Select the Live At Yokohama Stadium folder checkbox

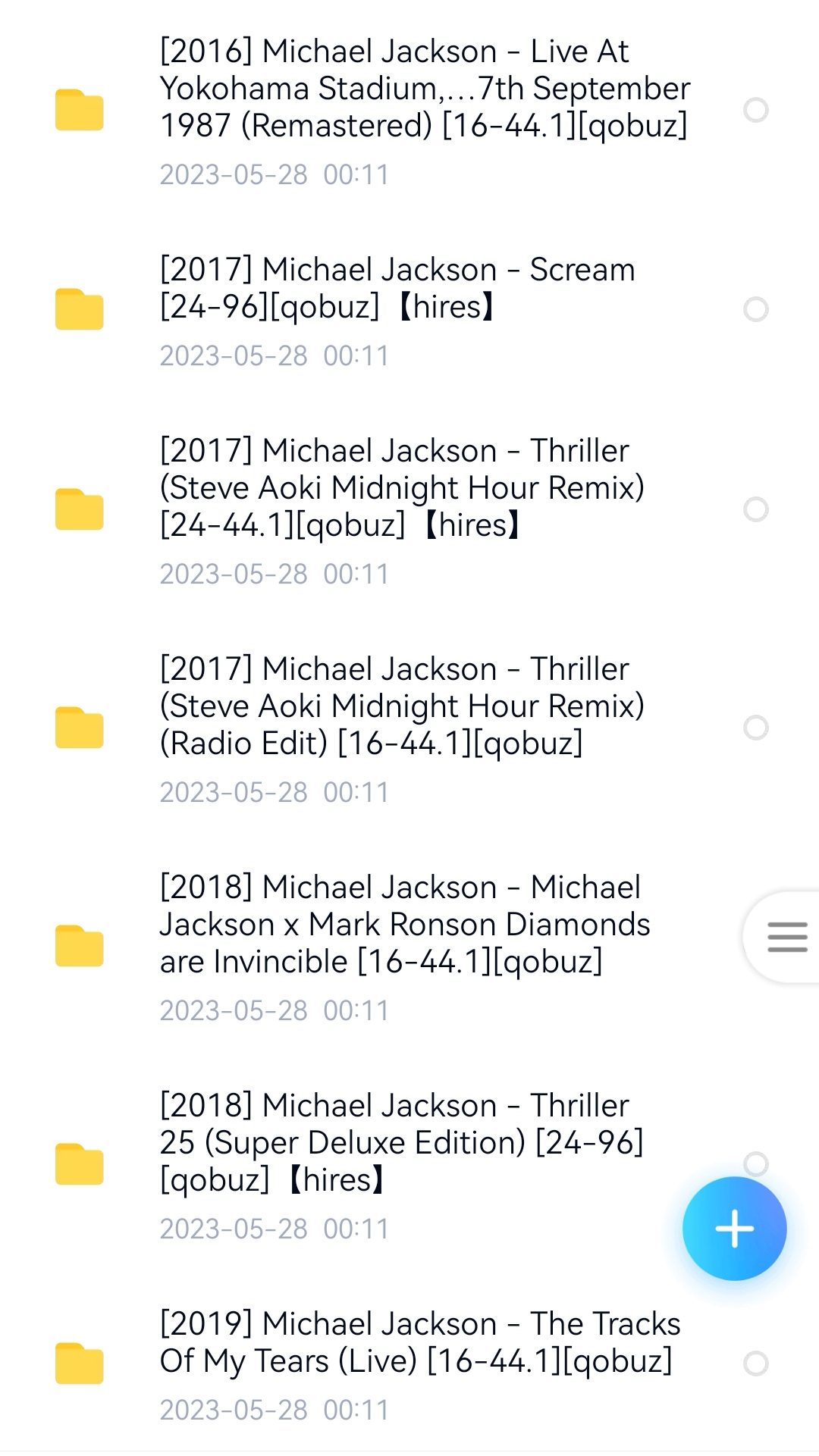755,110
